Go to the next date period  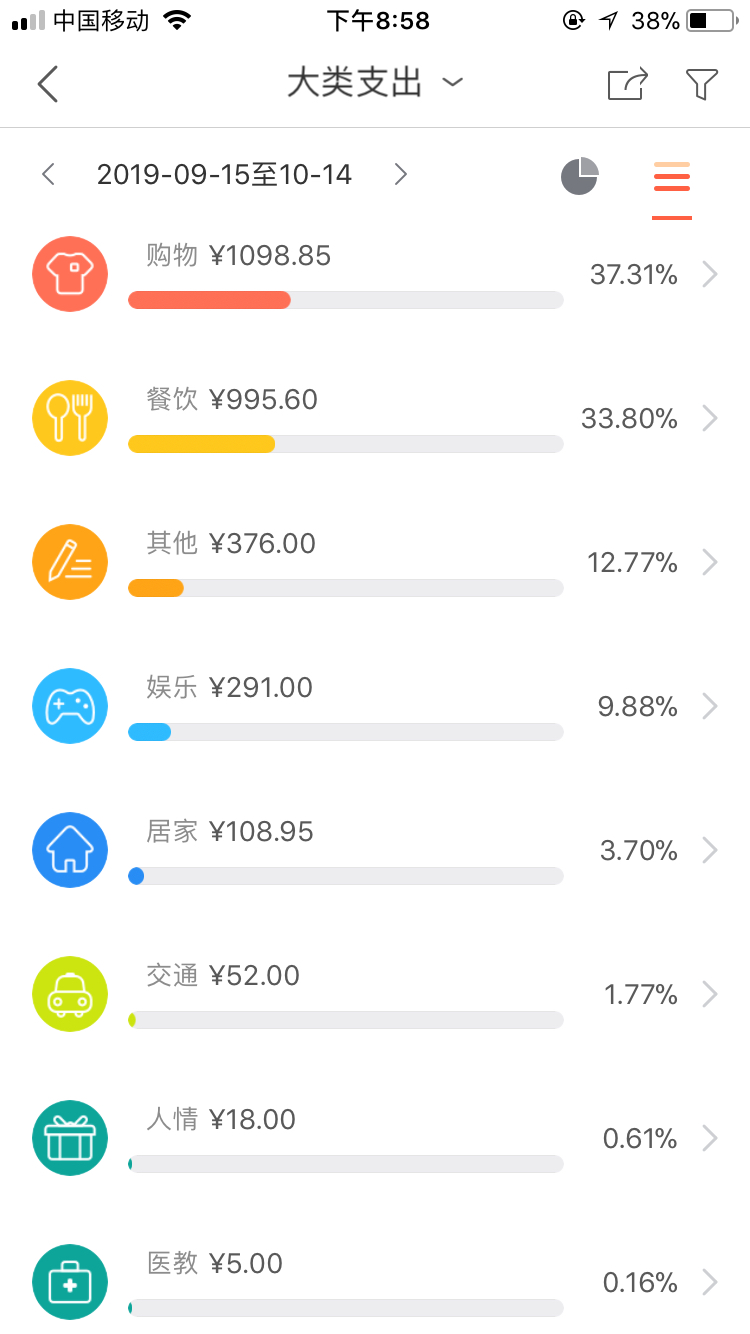[400, 175]
